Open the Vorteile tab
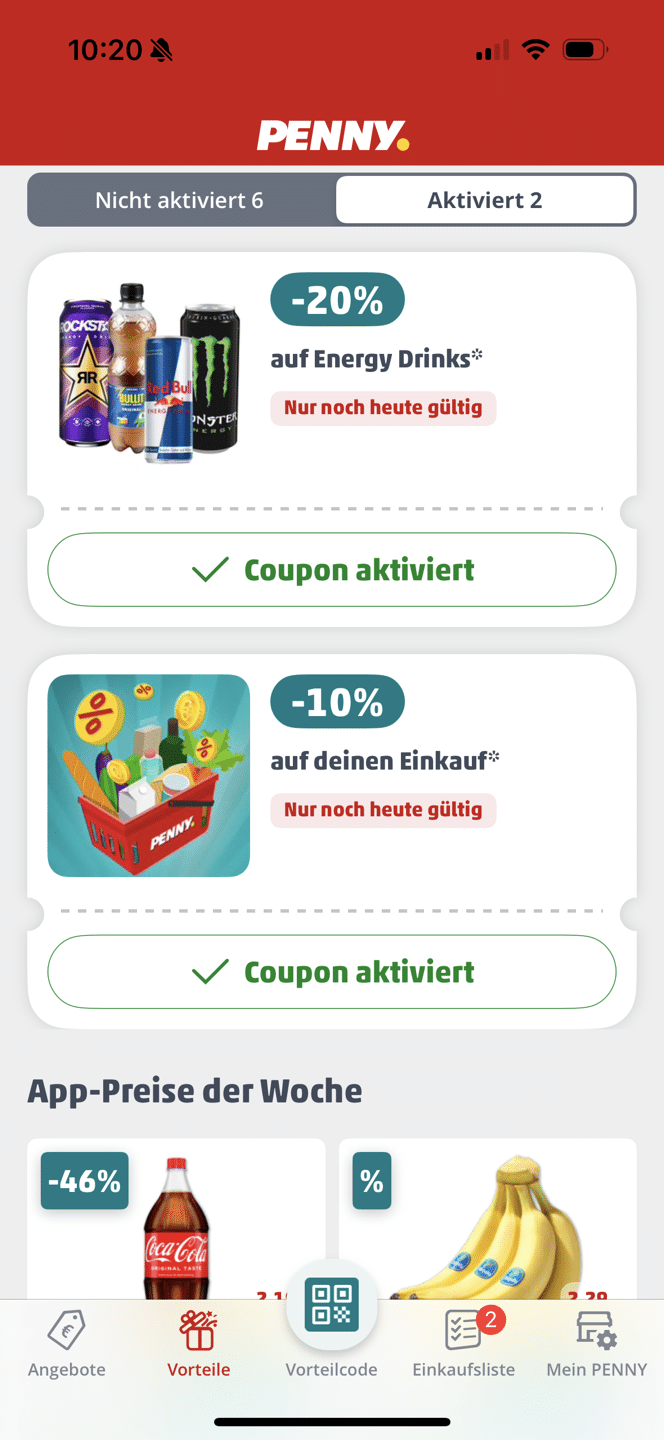 tap(199, 1345)
